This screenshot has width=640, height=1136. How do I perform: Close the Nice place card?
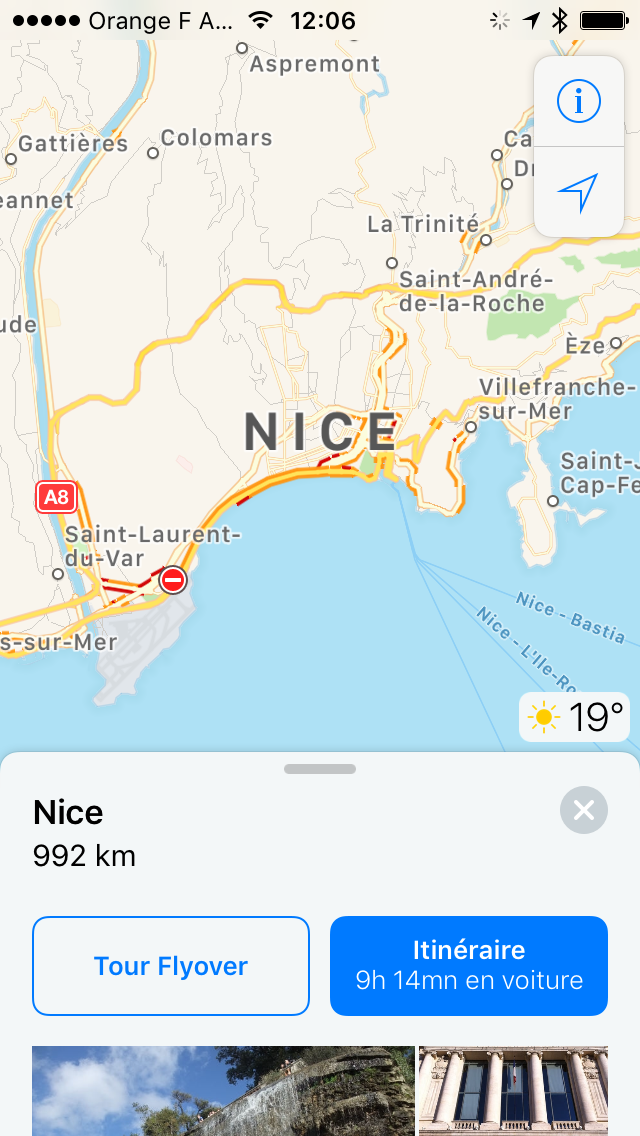[583, 810]
